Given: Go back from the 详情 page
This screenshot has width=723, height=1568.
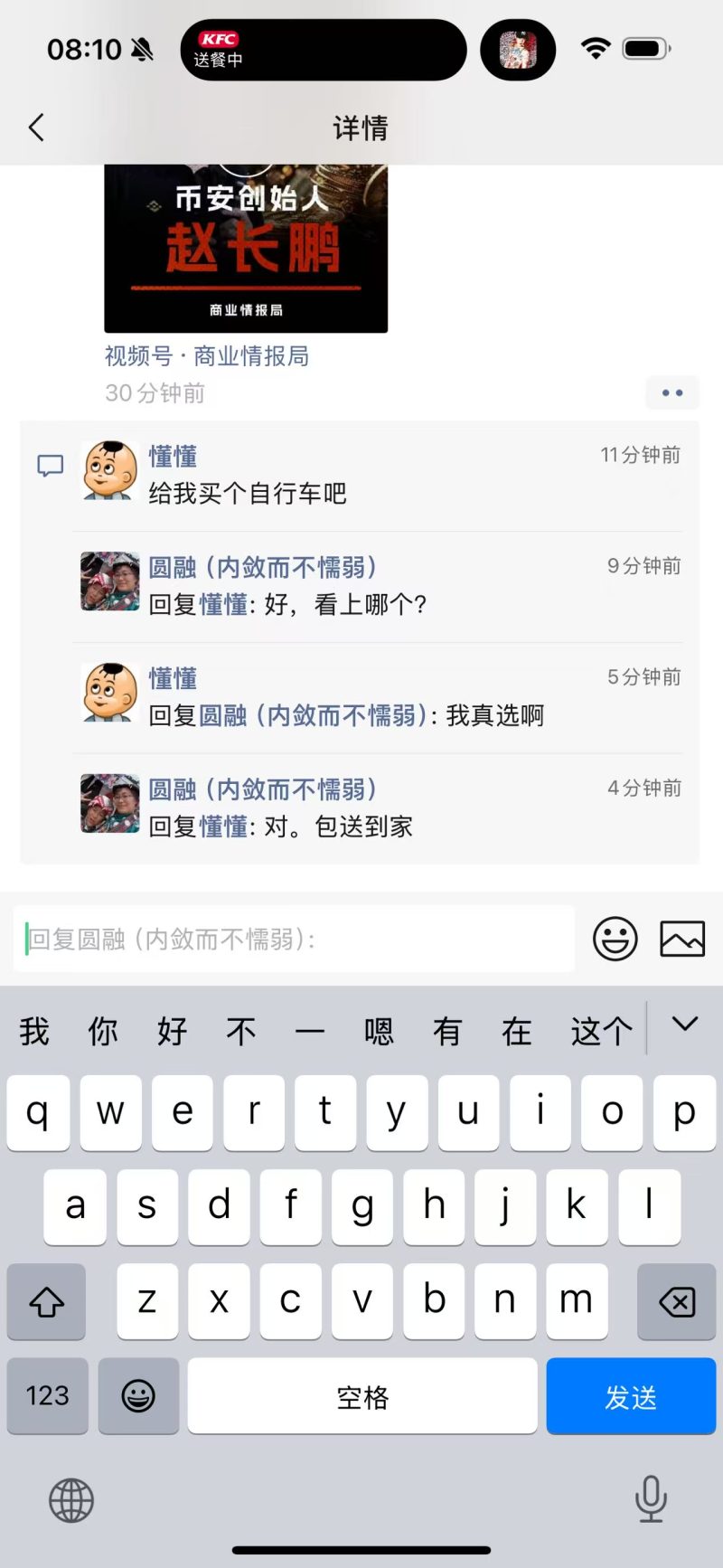Looking at the screenshot, I should 36,128.
